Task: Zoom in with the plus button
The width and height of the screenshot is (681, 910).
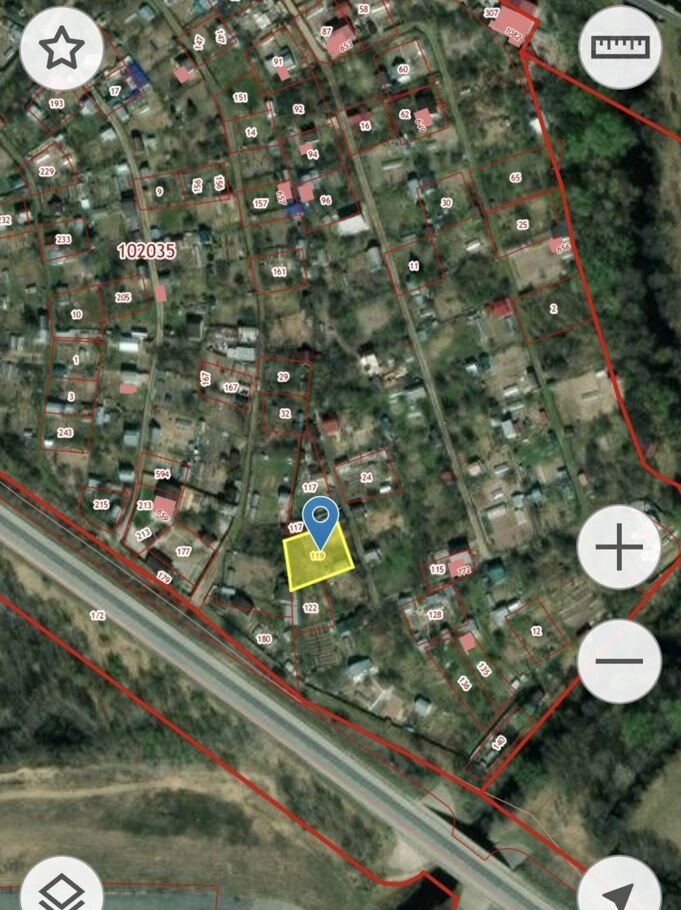Action: [x=619, y=547]
